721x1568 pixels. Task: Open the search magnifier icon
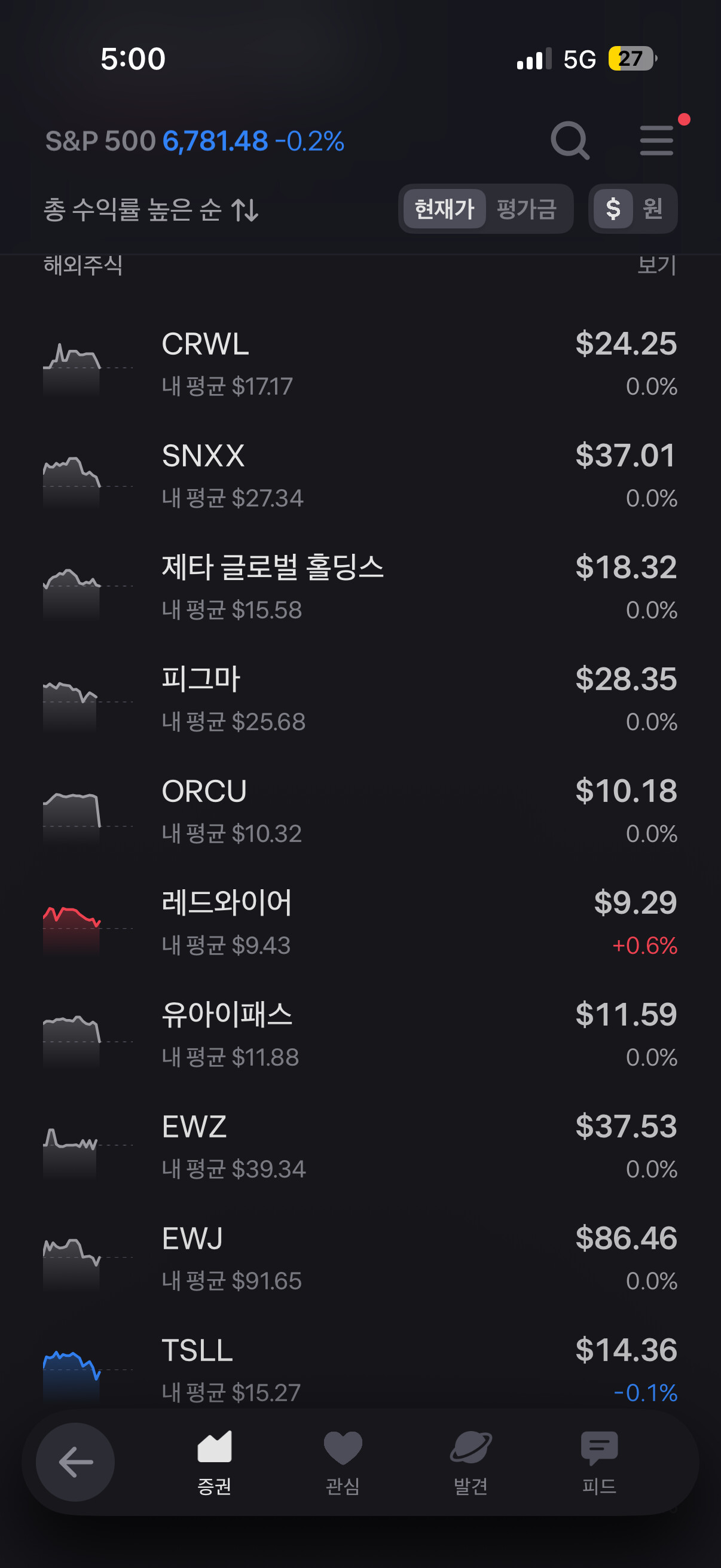pyautogui.click(x=570, y=141)
